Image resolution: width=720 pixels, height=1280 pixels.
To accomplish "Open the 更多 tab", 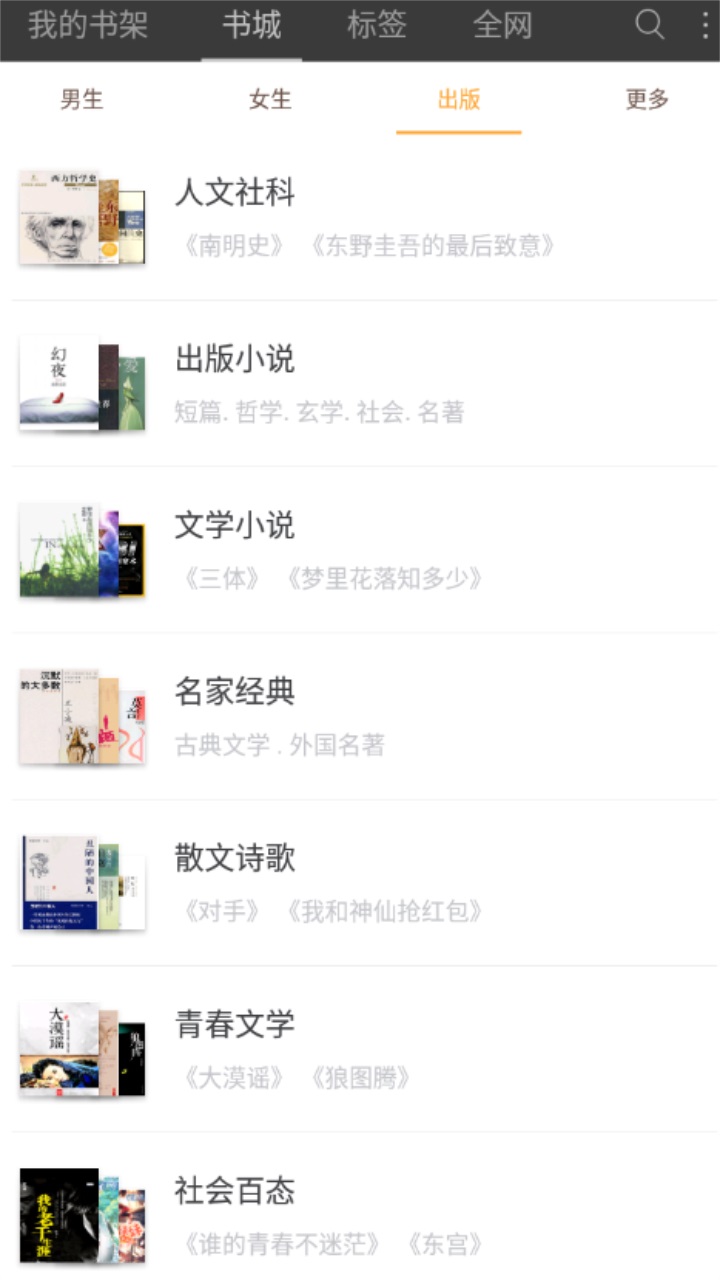I will pos(647,99).
